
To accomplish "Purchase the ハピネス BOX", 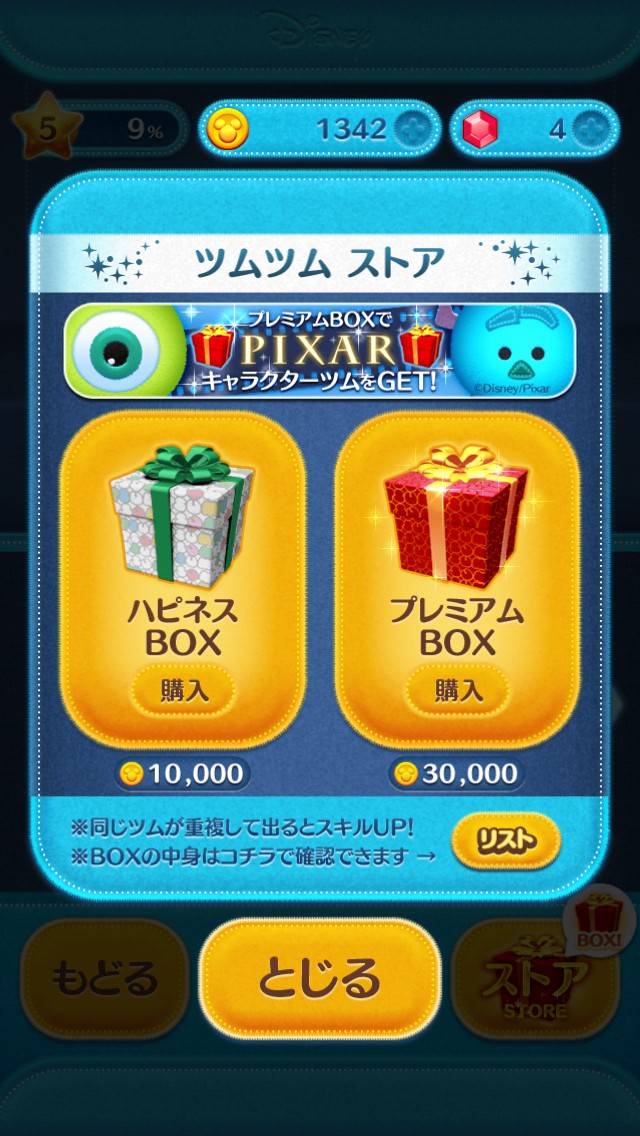I will click(183, 691).
